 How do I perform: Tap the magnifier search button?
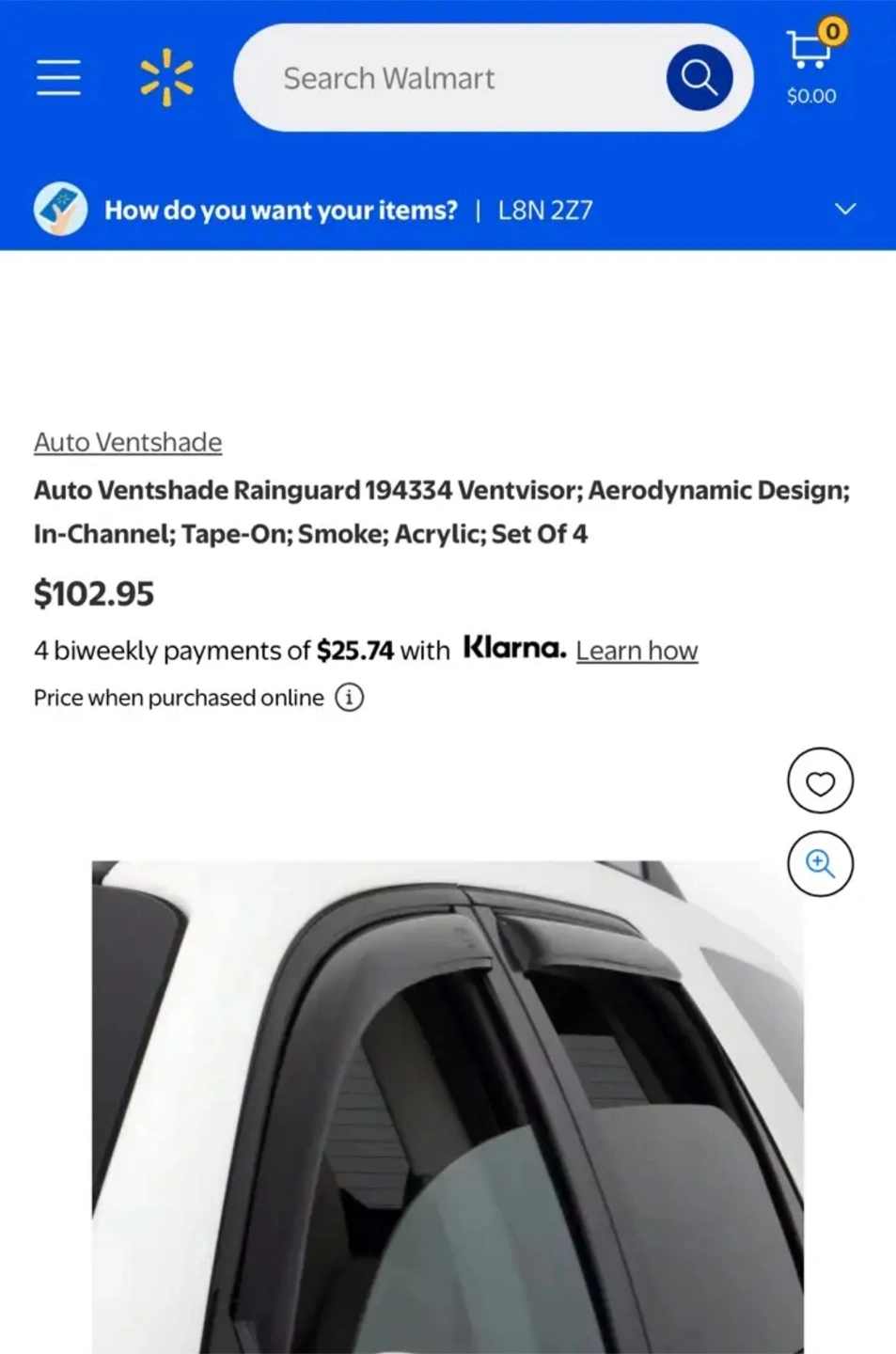700,78
